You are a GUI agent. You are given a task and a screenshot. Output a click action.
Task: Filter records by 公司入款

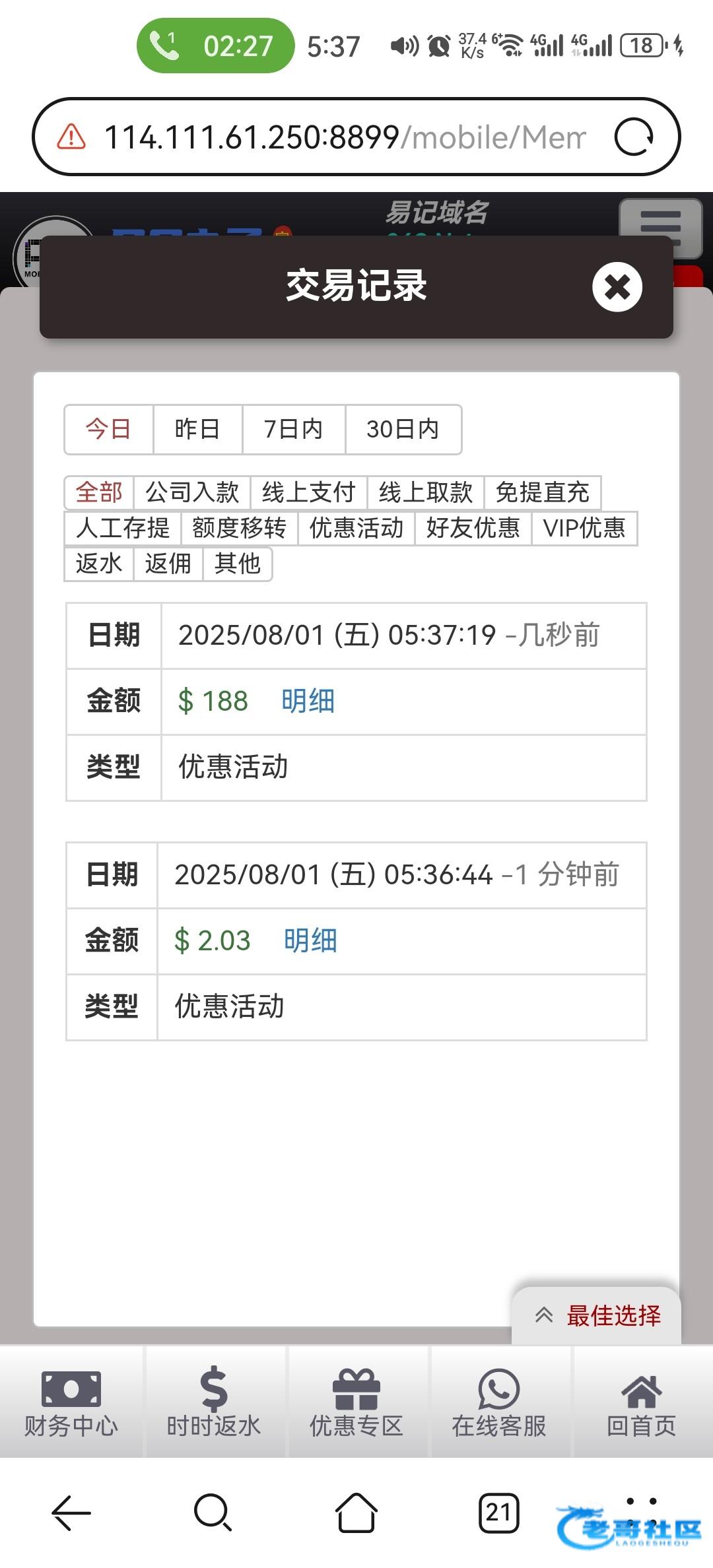pos(191,492)
